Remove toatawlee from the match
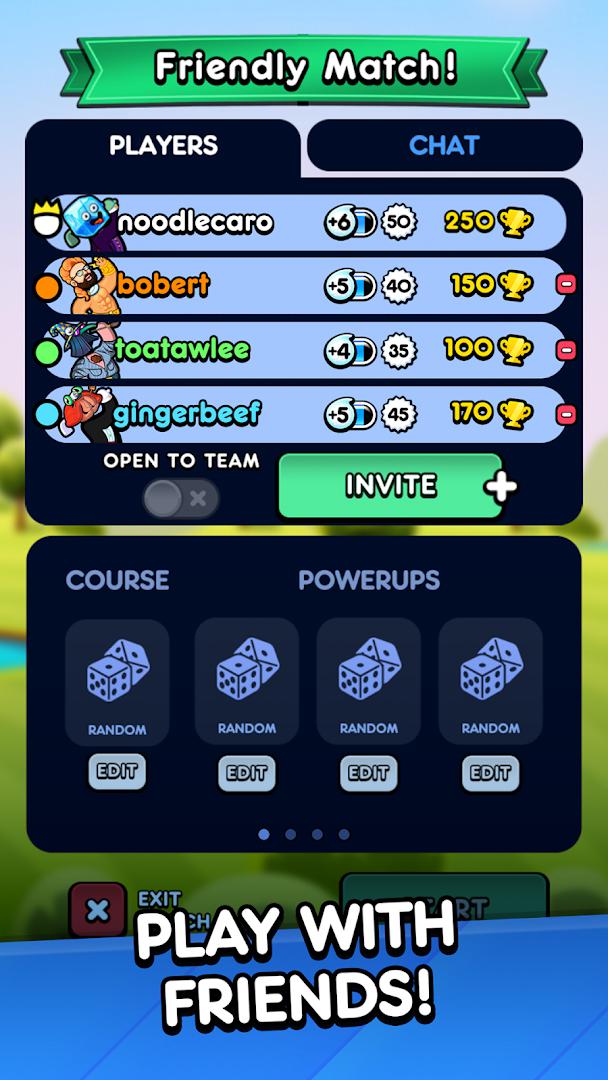Screen dimensions: 608x1080 (566, 350)
